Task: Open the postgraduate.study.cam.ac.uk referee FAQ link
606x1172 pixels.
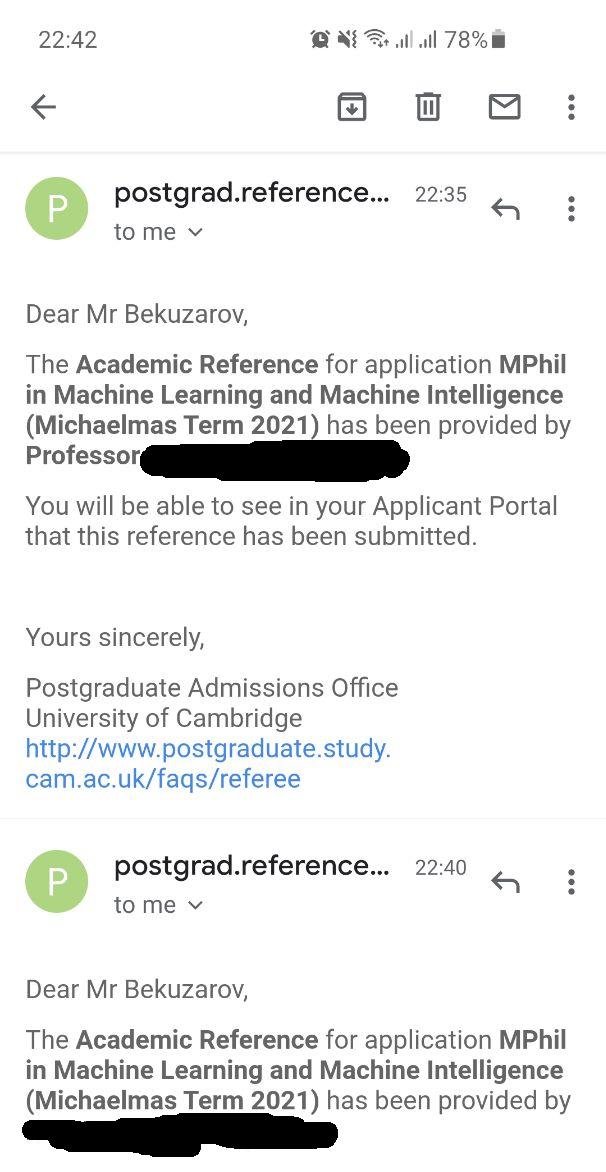Action: (x=207, y=764)
